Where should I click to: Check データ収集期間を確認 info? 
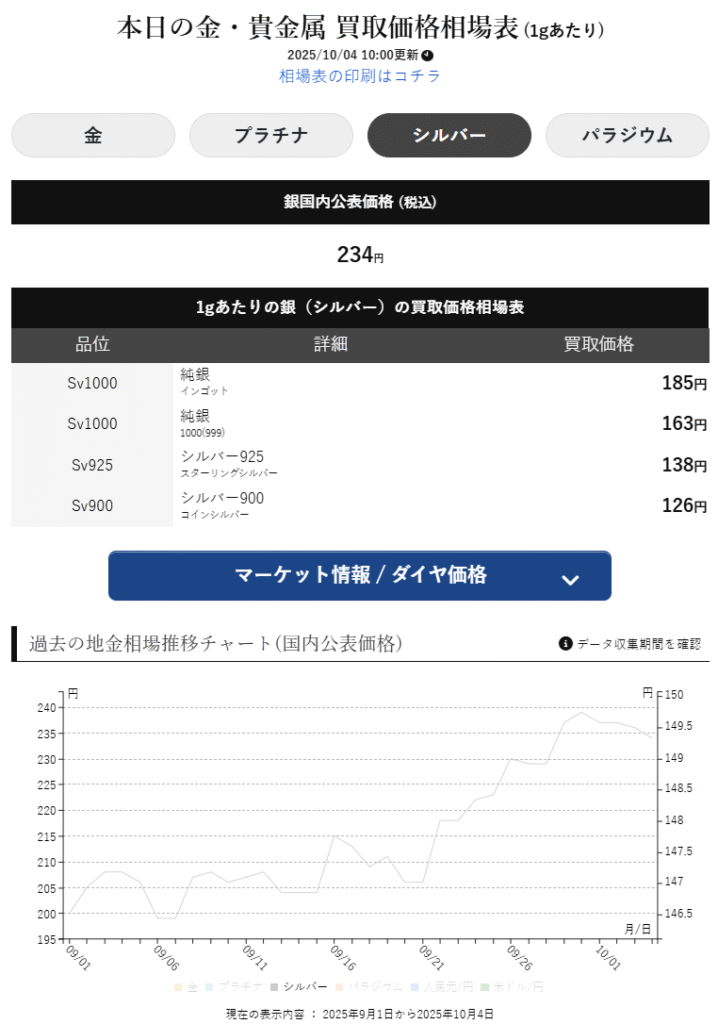(x=630, y=644)
